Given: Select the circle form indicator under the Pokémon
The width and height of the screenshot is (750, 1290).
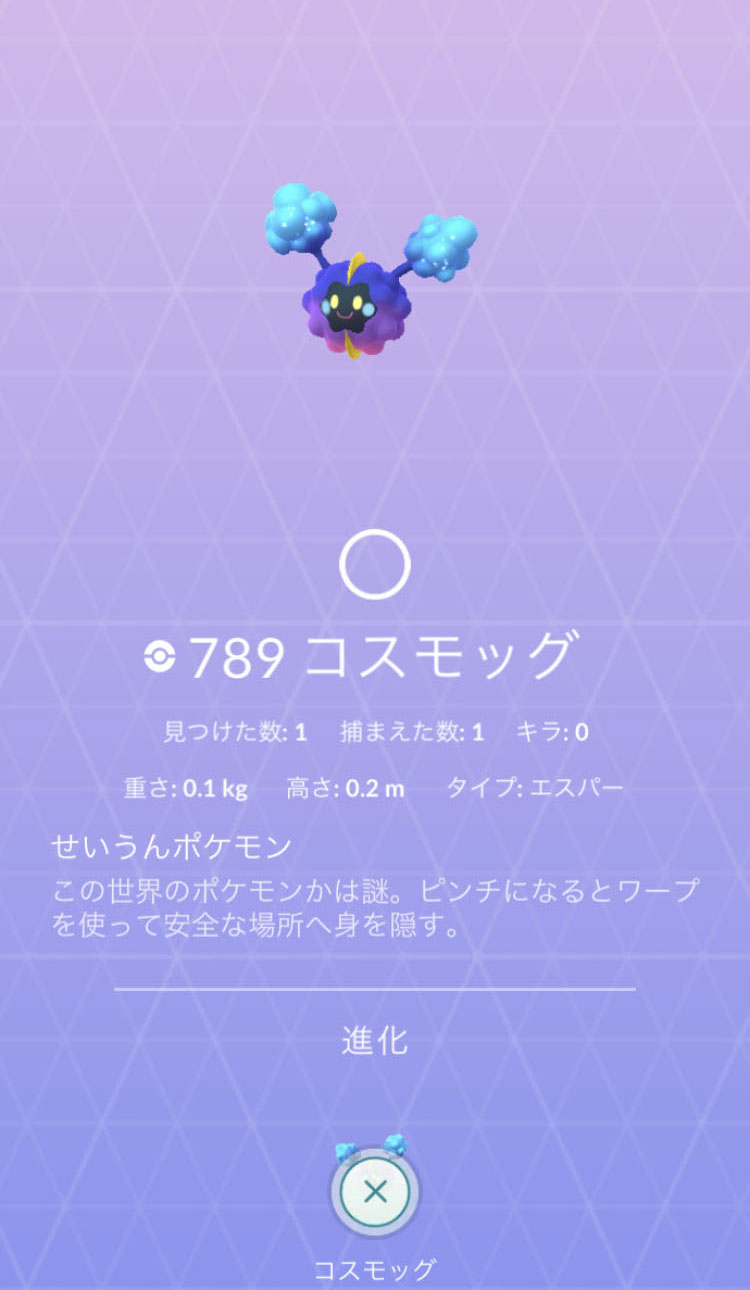Looking at the screenshot, I should tap(374, 565).
